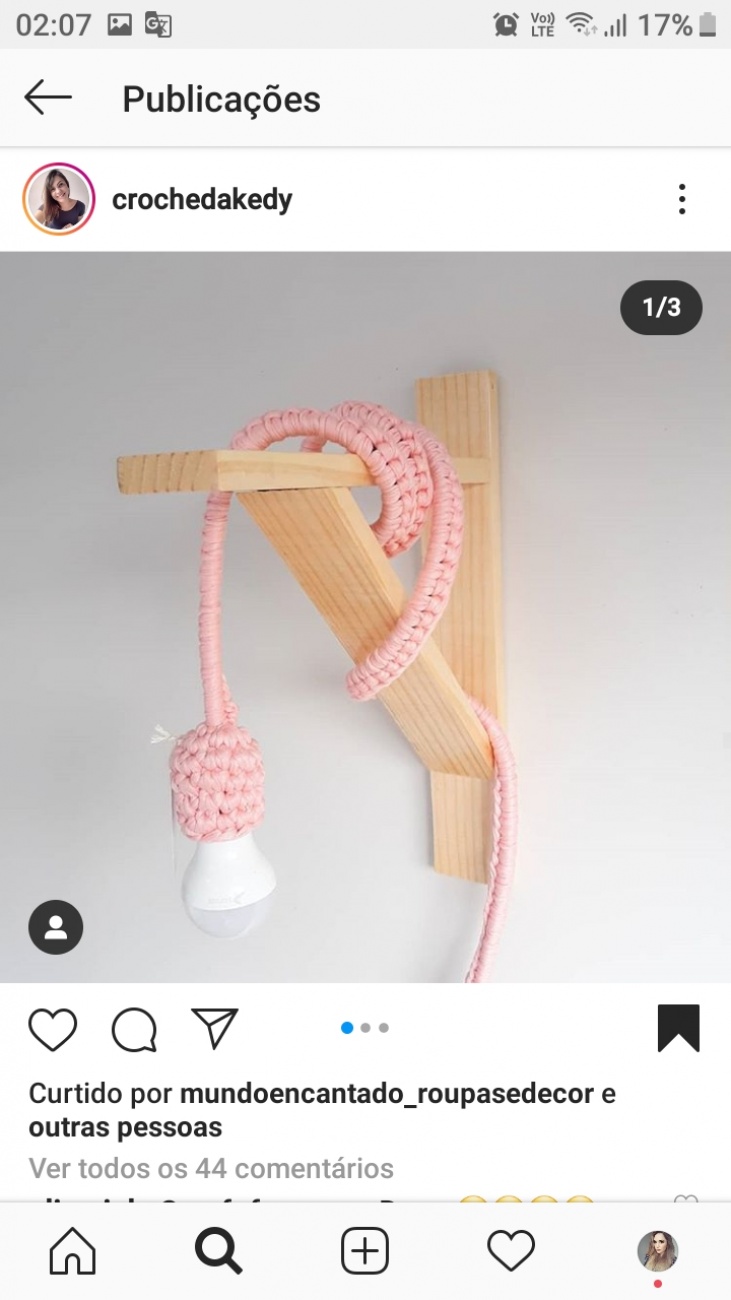The height and width of the screenshot is (1300, 731).
Task: Open crochedakedy profile picture
Action: [58, 199]
